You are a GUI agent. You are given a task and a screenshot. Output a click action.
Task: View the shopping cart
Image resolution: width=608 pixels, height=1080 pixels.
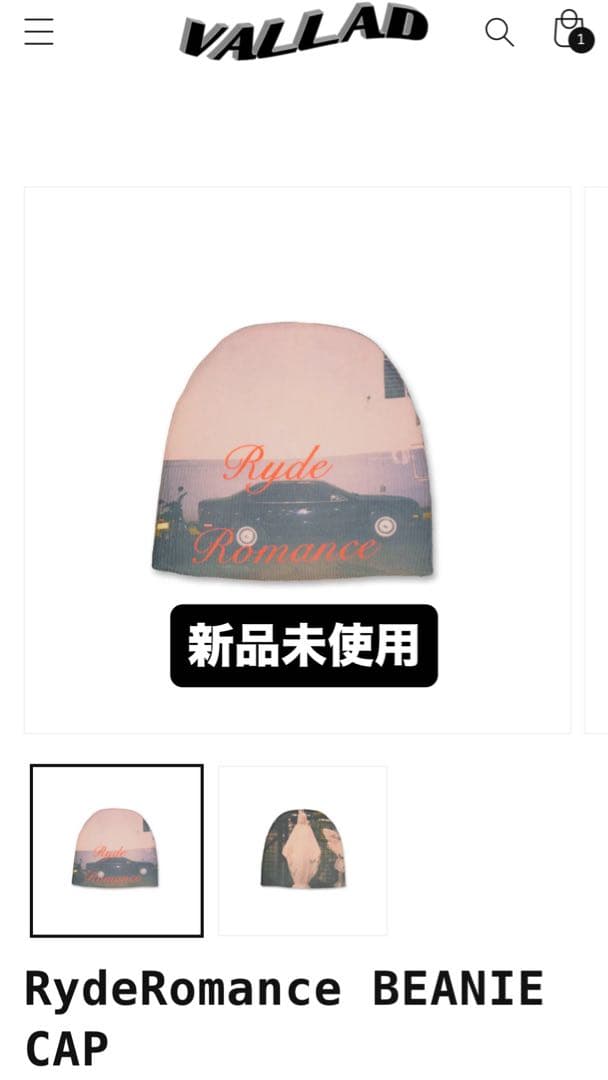click(570, 31)
